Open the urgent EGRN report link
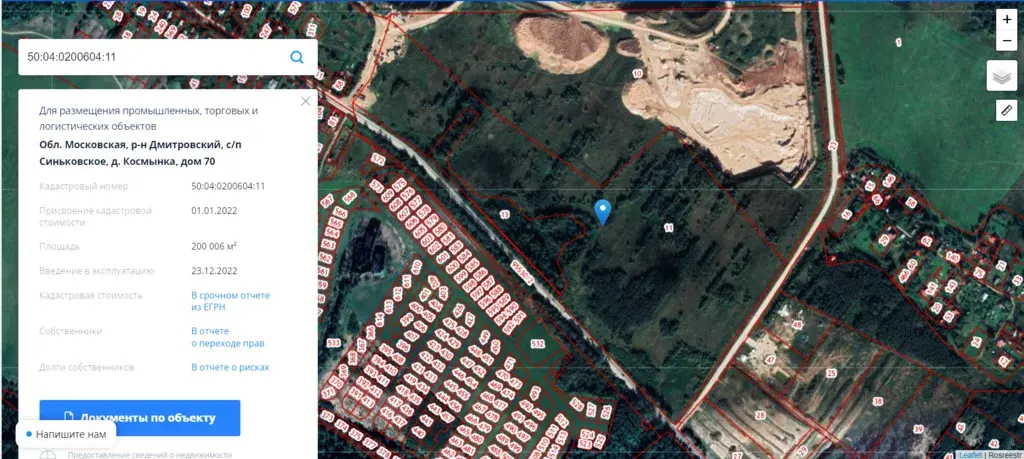This screenshot has height=459, width=1024. pyautogui.click(x=230, y=301)
